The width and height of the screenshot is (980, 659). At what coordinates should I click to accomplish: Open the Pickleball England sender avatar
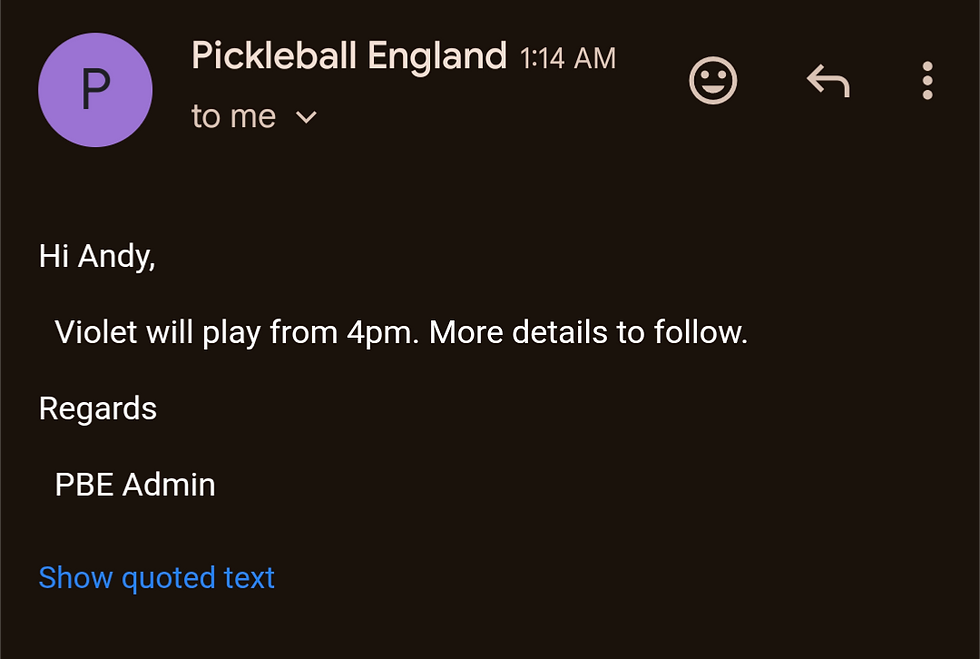click(95, 90)
